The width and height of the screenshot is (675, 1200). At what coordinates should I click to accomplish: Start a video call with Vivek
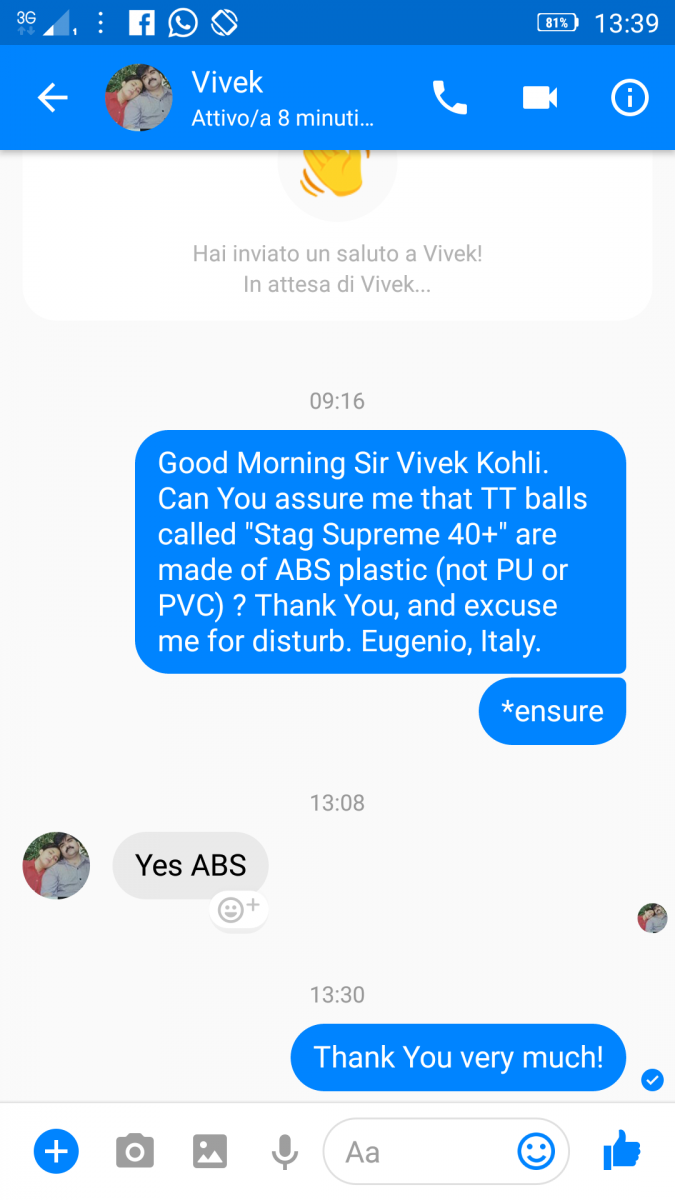pyautogui.click(x=539, y=98)
